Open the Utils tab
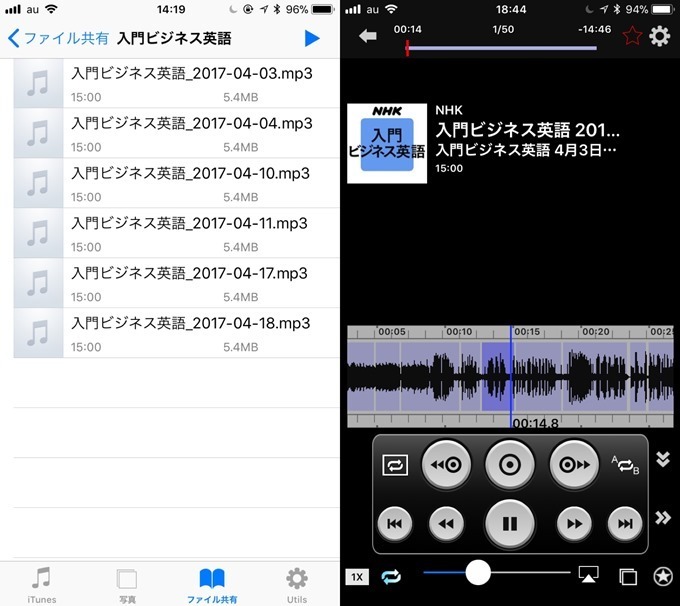The image size is (680, 606). click(296, 584)
